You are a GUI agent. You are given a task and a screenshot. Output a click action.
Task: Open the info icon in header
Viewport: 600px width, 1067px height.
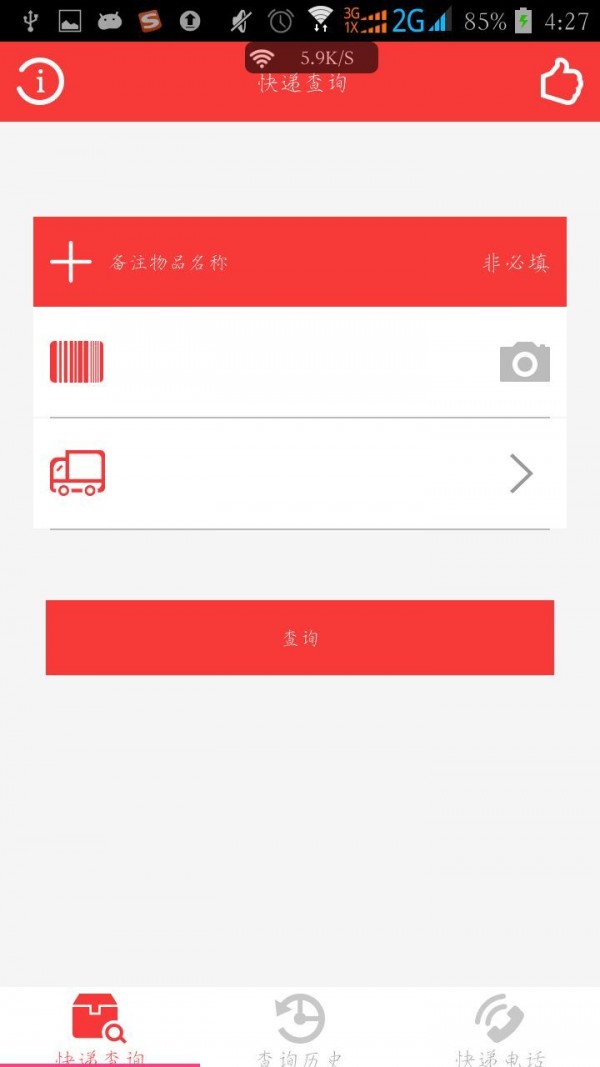40,82
